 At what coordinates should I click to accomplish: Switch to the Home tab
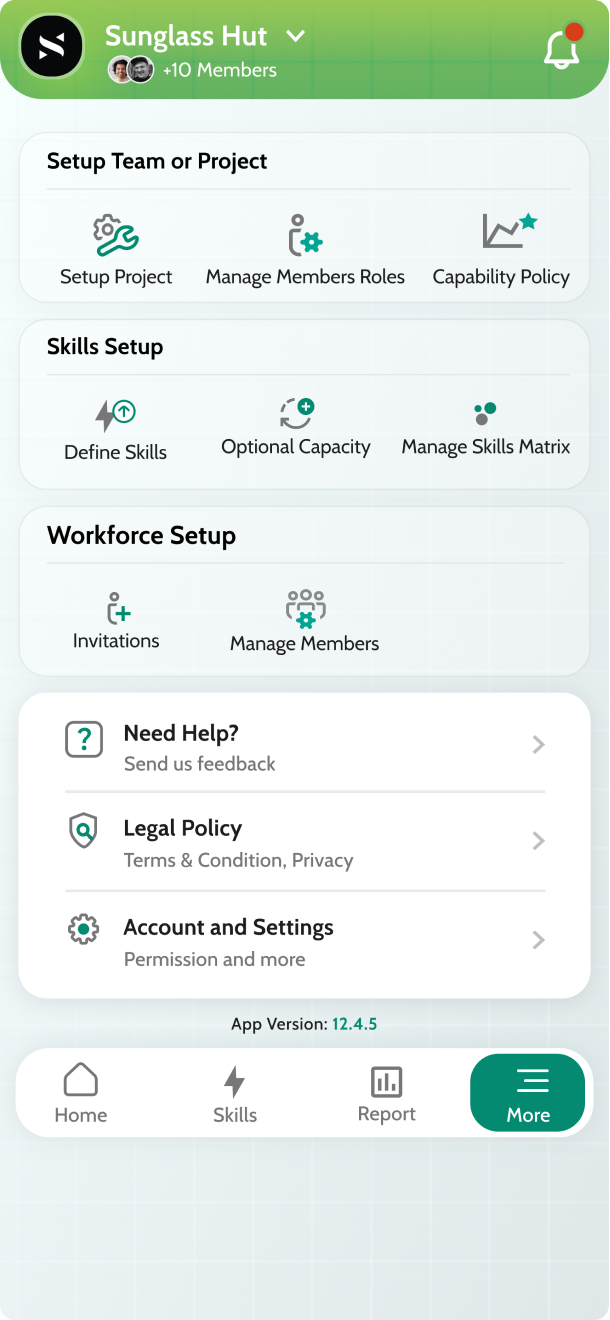pos(81,1093)
